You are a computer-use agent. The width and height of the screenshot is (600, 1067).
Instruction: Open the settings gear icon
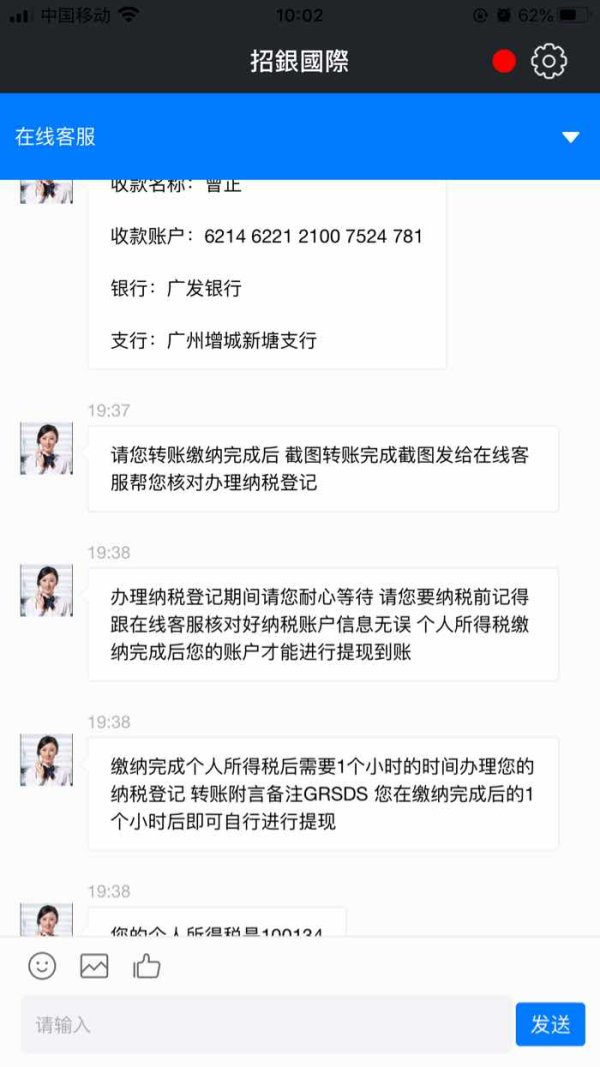(548, 61)
